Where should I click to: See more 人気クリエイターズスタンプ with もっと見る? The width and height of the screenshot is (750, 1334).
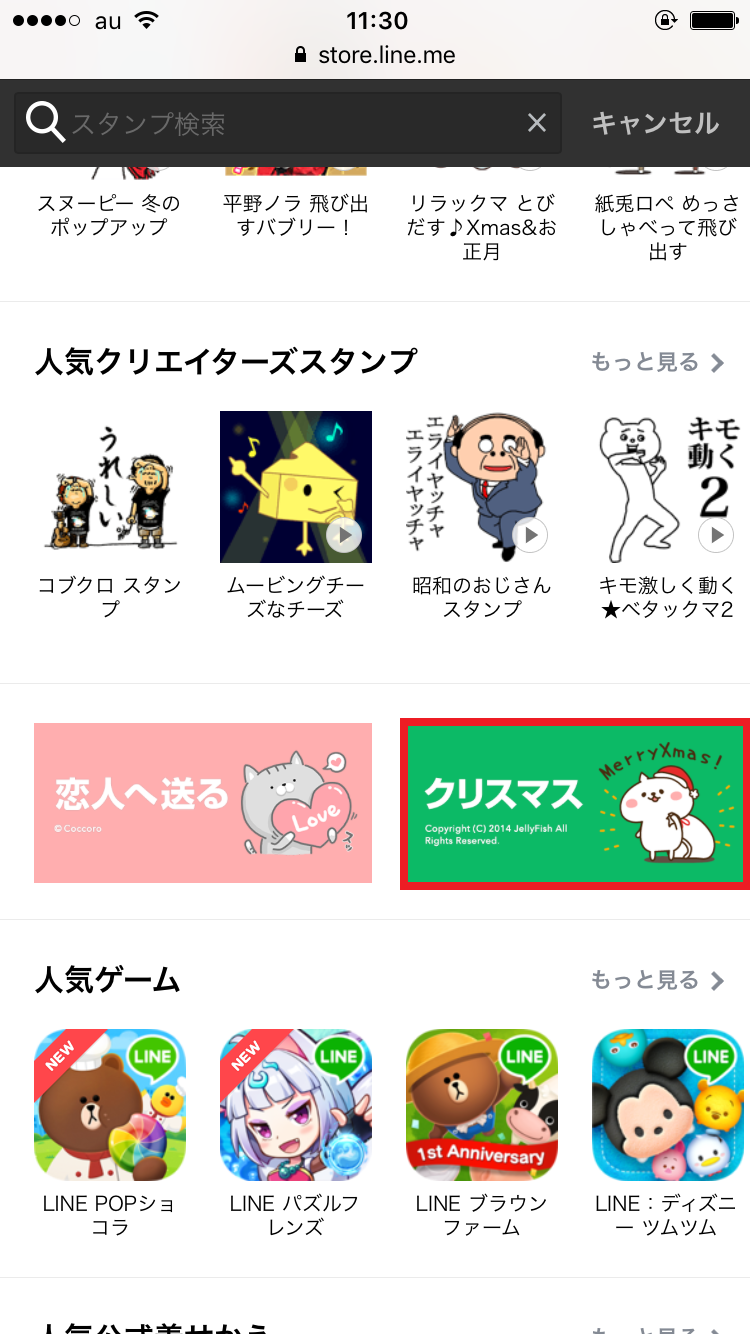(657, 362)
